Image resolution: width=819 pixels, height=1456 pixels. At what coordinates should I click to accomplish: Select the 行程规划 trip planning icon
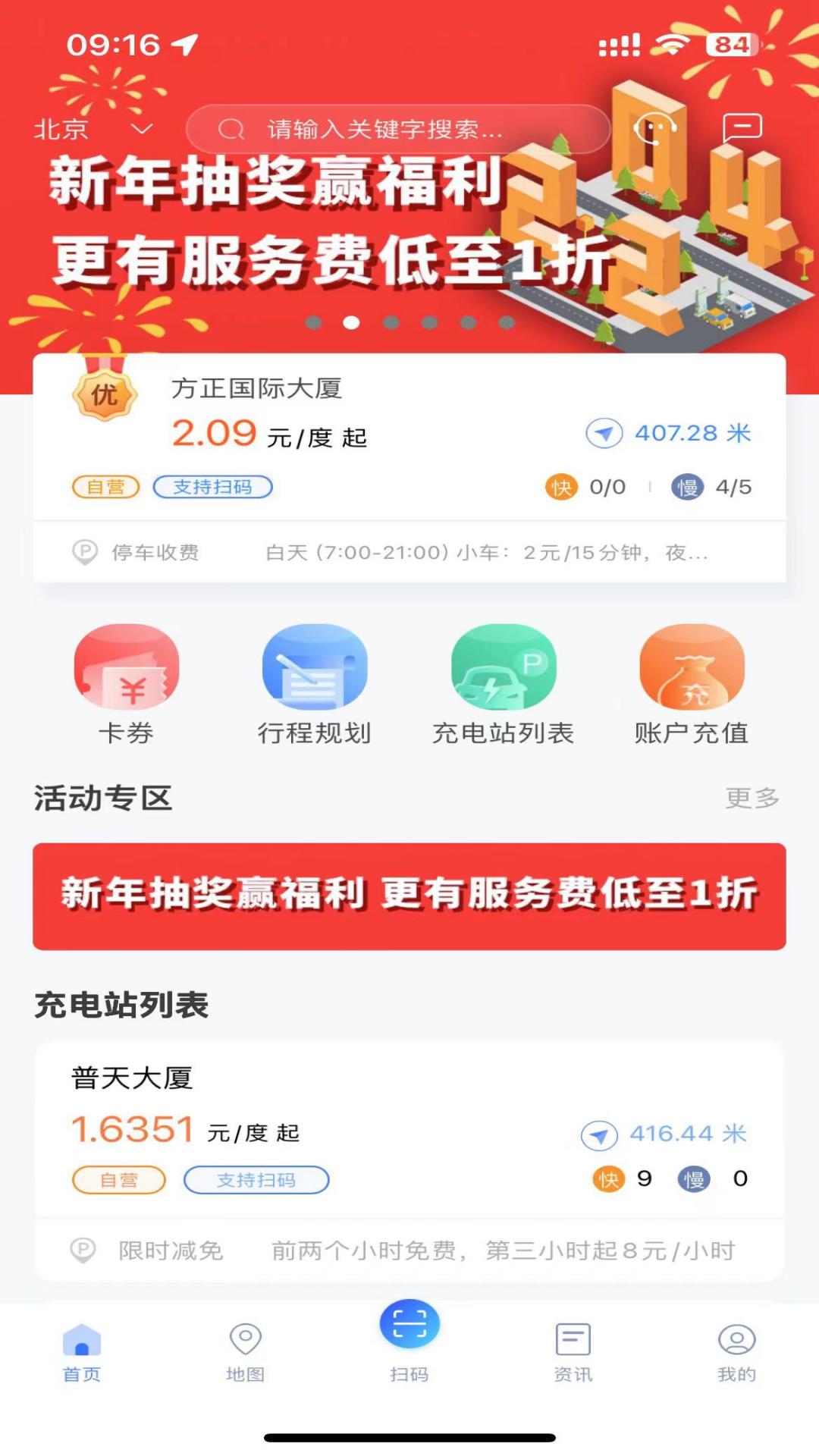[315, 667]
